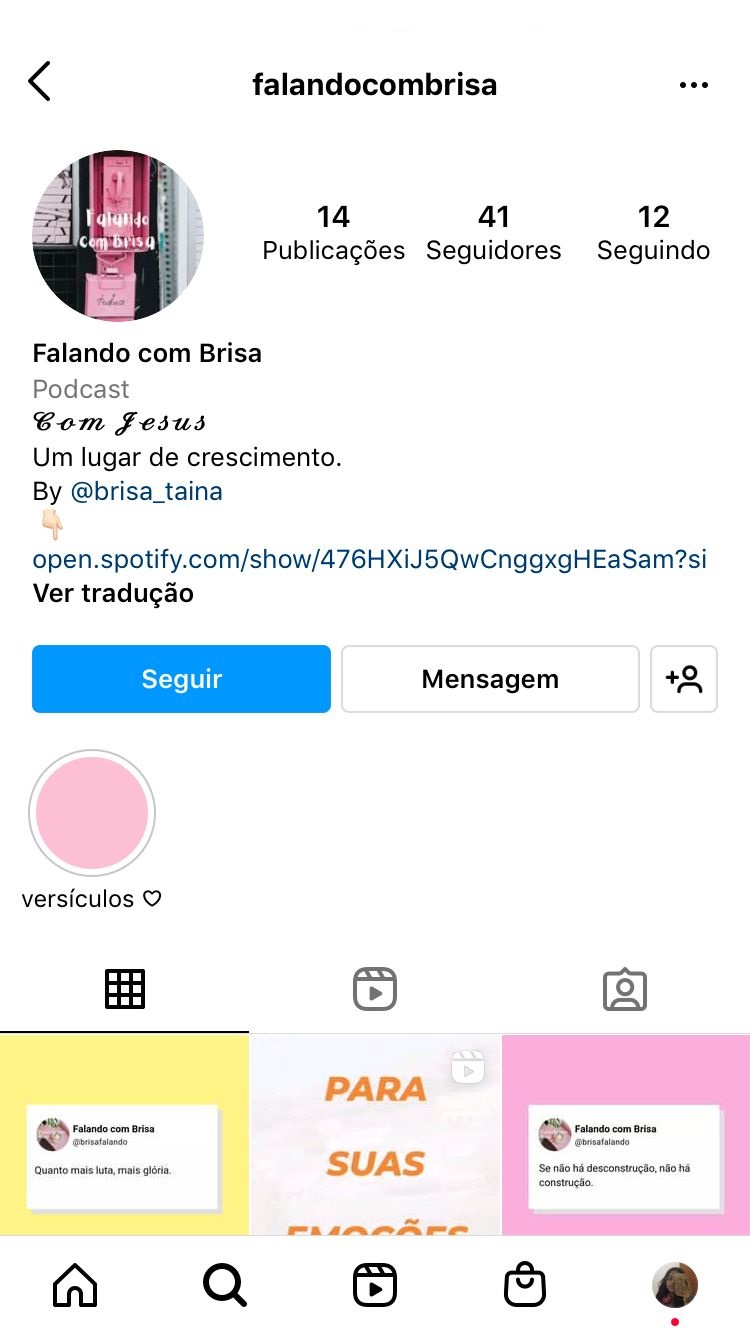Go to the Home feed

pyautogui.click(x=75, y=1285)
